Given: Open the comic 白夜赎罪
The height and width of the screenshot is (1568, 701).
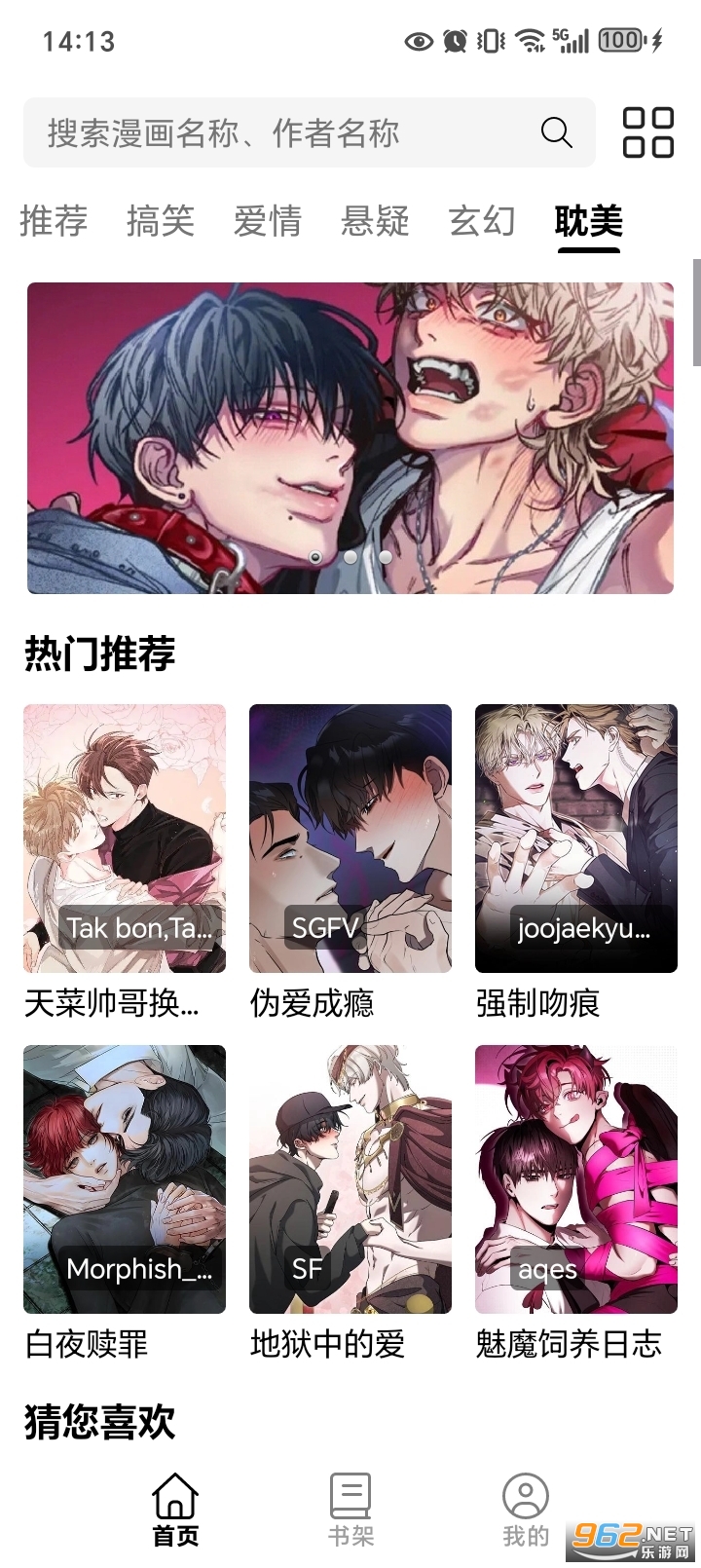Looking at the screenshot, I should (125, 1178).
